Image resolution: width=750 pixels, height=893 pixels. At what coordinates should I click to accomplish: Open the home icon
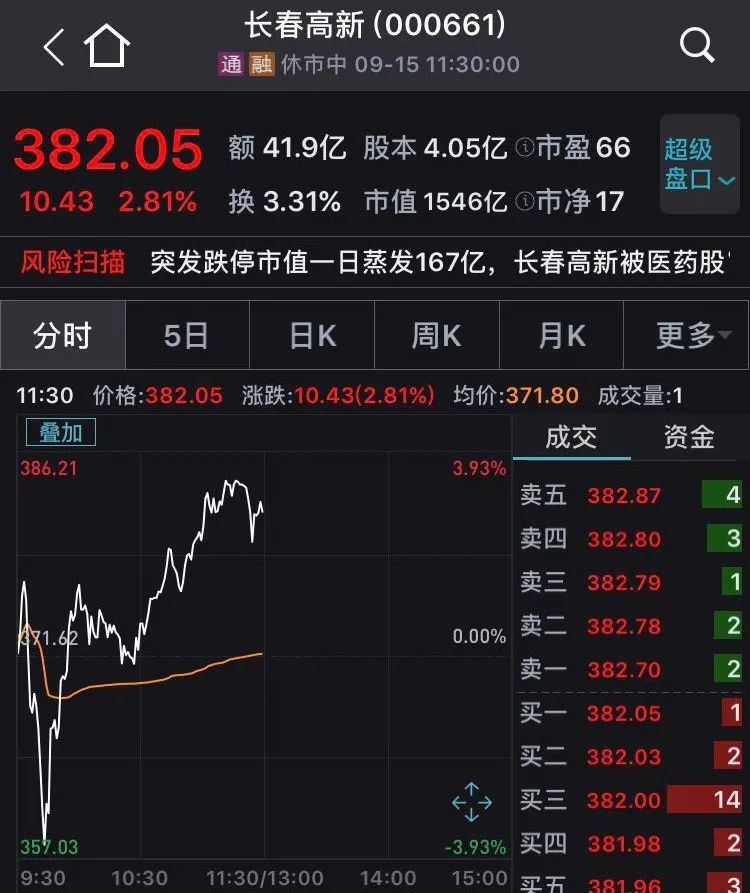(107, 46)
